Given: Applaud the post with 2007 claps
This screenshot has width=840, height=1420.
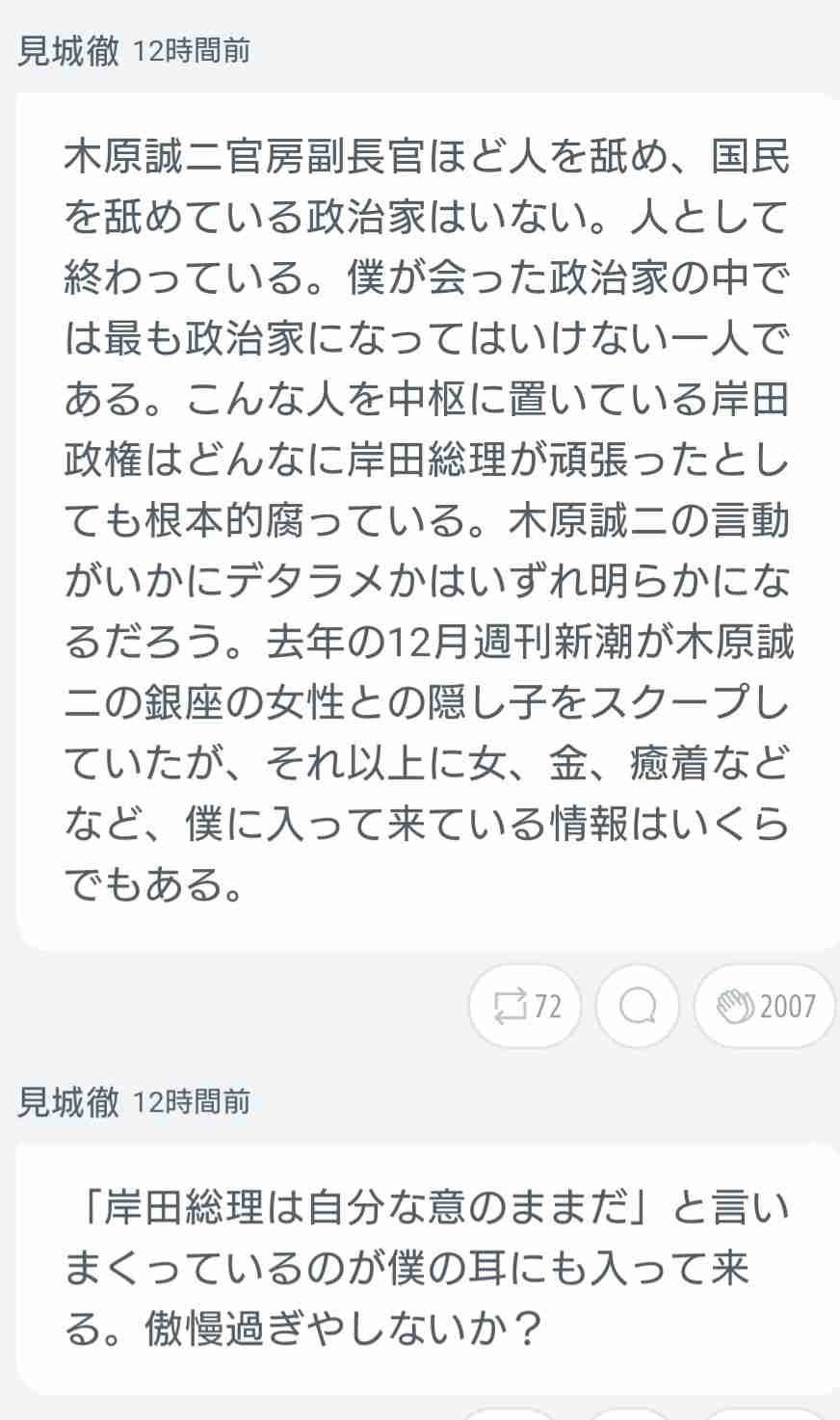Looking at the screenshot, I should click(x=765, y=1007).
